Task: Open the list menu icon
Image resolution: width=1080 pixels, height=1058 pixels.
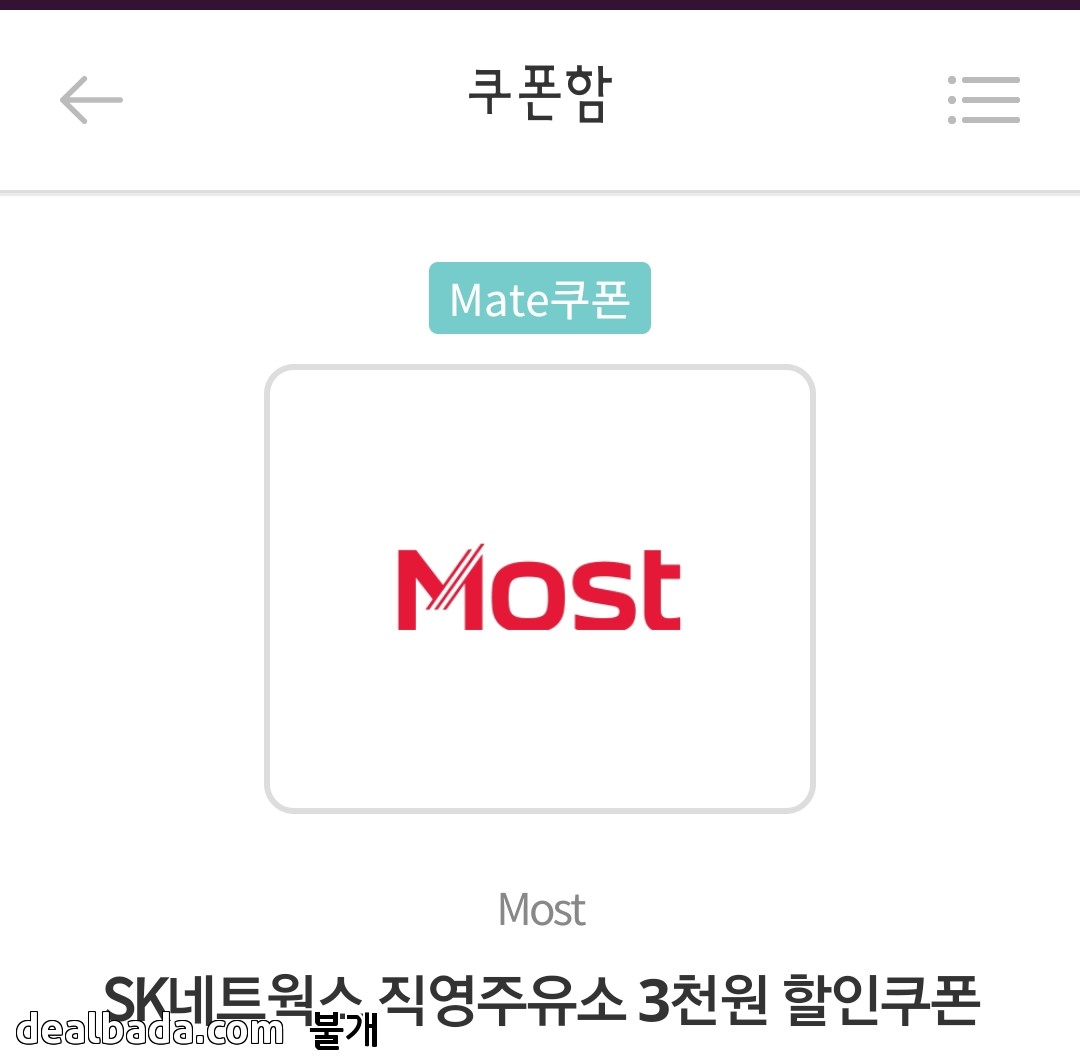Action: [984, 100]
